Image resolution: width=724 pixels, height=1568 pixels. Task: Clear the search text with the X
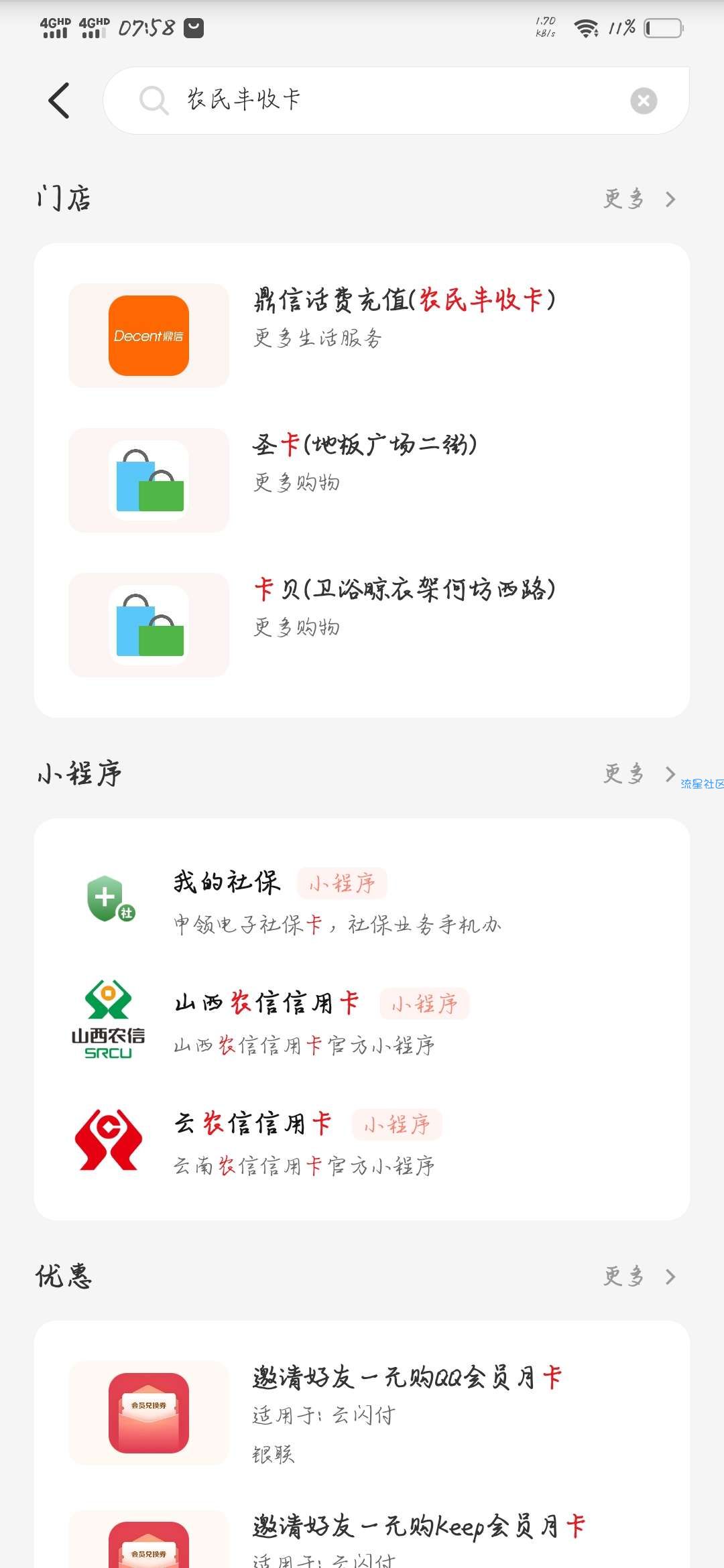(644, 101)
